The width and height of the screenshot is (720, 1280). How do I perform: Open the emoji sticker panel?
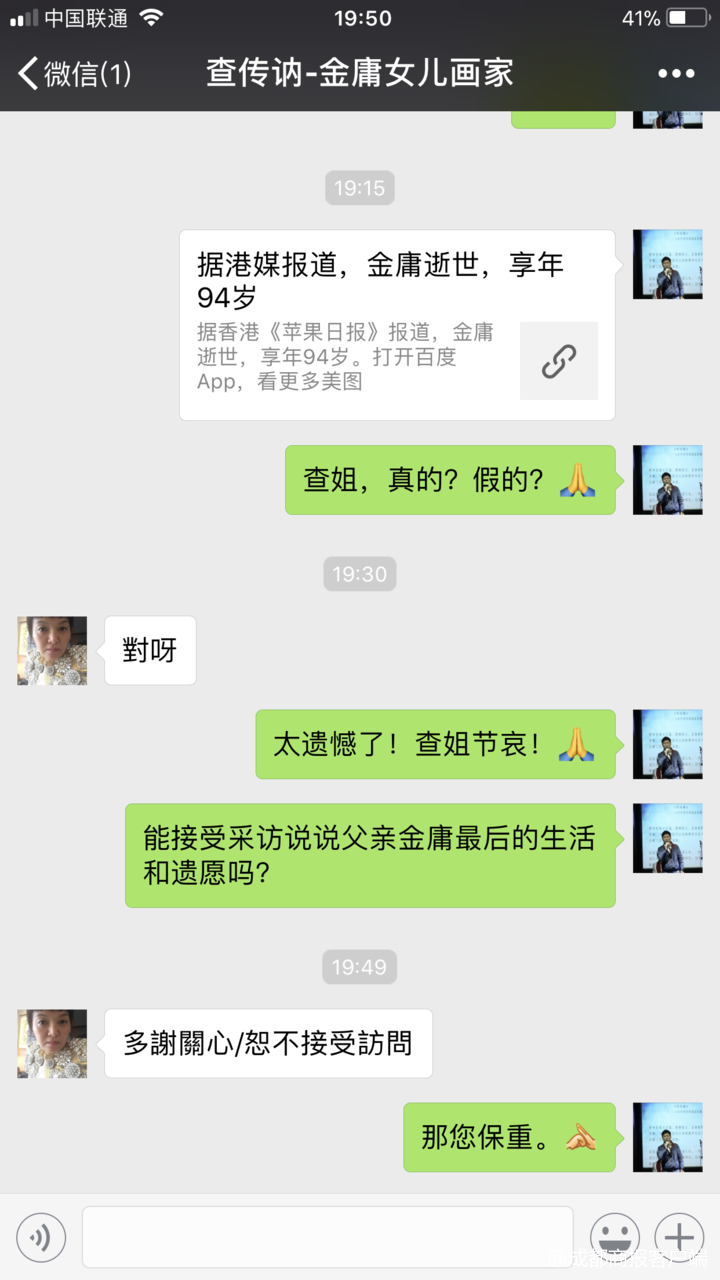615,1238
